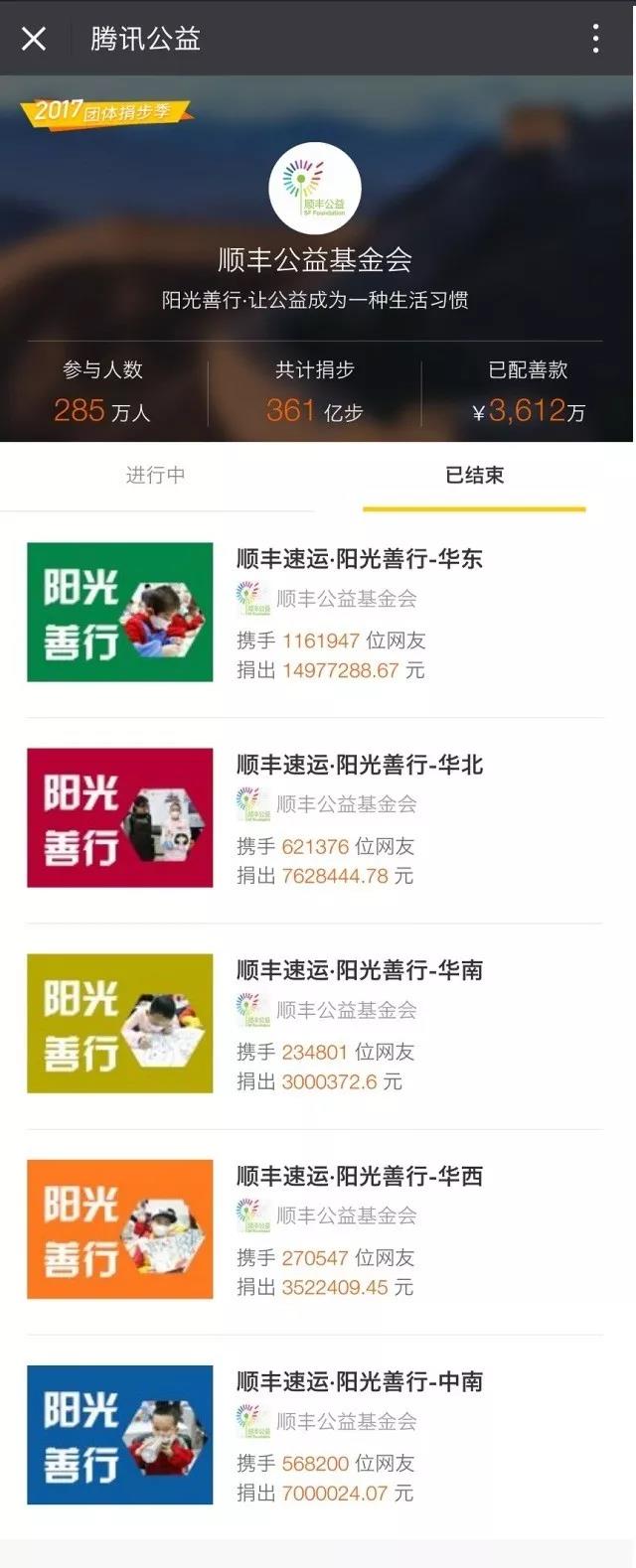Open the 阳光善行-华北 project

click(x=359, y=765)
